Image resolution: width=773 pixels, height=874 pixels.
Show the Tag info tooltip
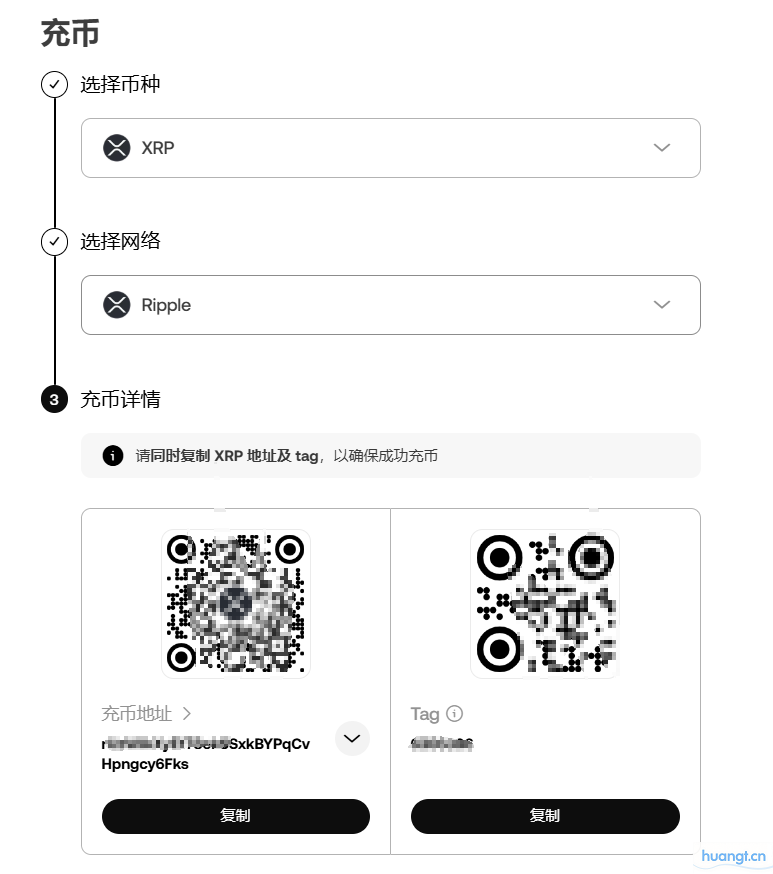[455, 714]
